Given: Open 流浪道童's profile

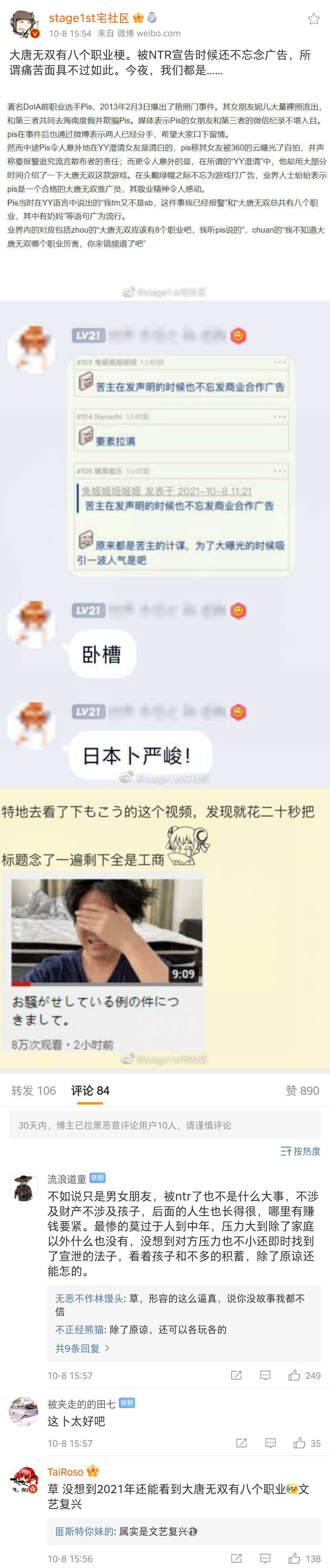Looking at the screenshot, I should [67, 1179].
